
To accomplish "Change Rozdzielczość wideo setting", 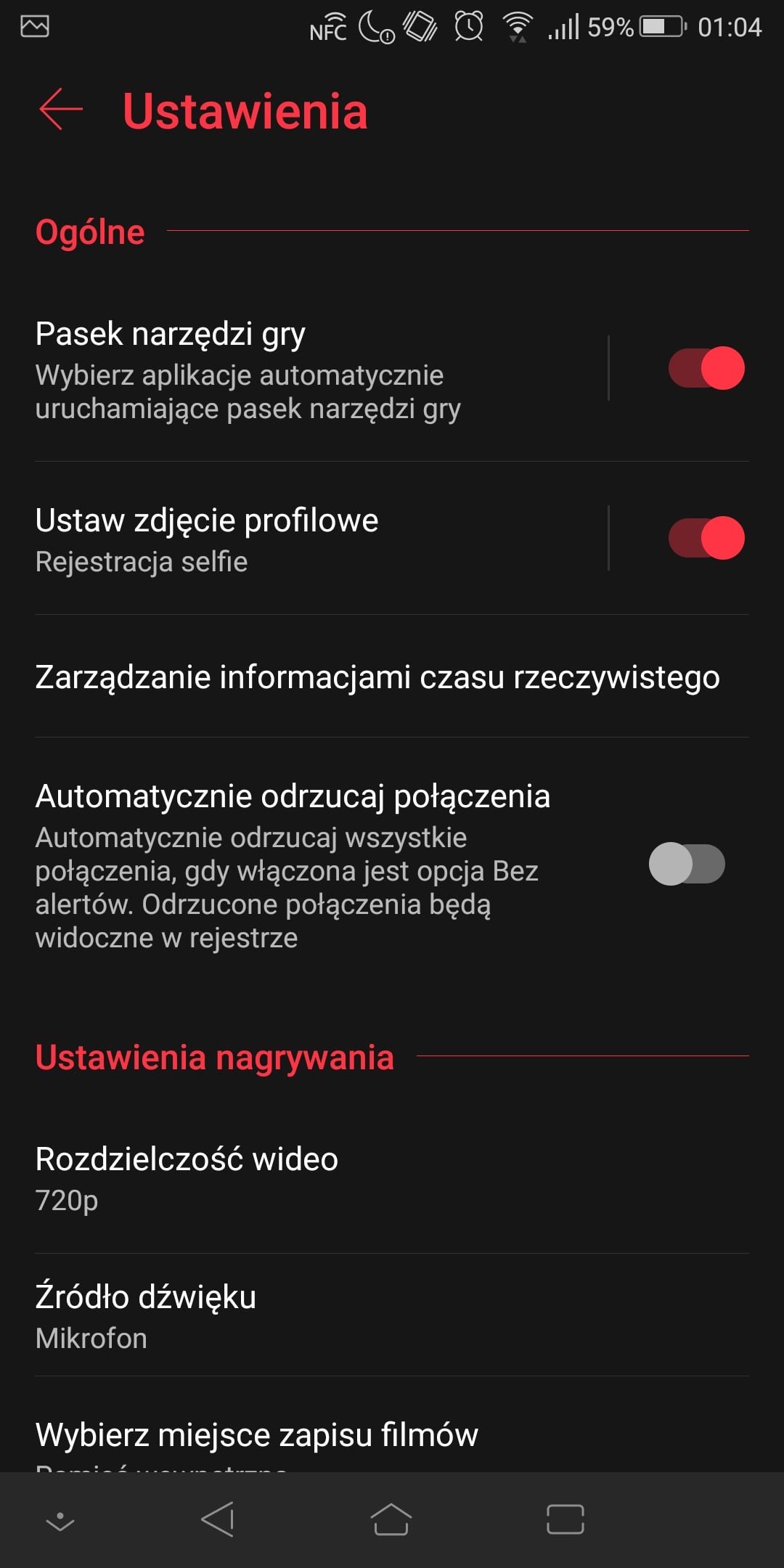I will [392, 1178].
